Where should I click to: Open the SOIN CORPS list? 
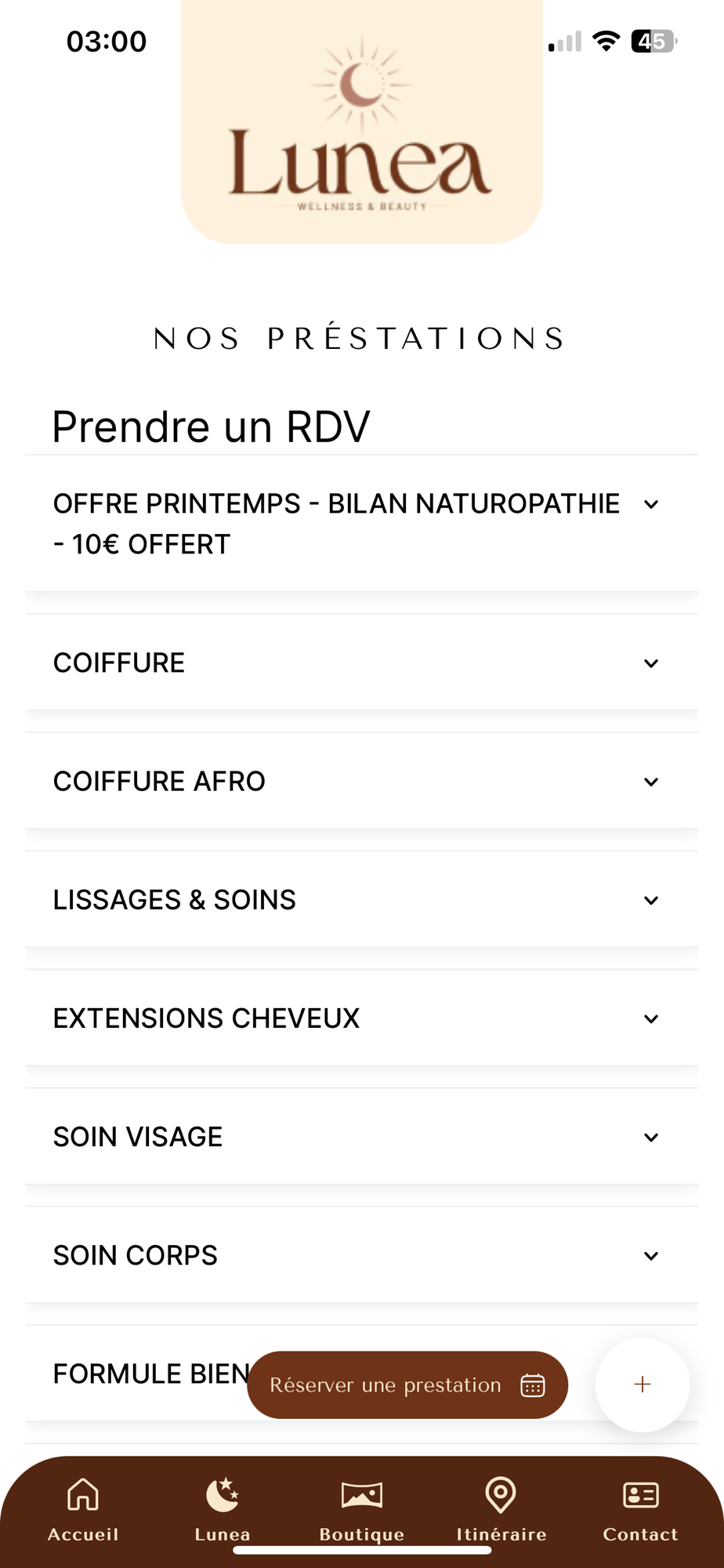click(361, 1254)
